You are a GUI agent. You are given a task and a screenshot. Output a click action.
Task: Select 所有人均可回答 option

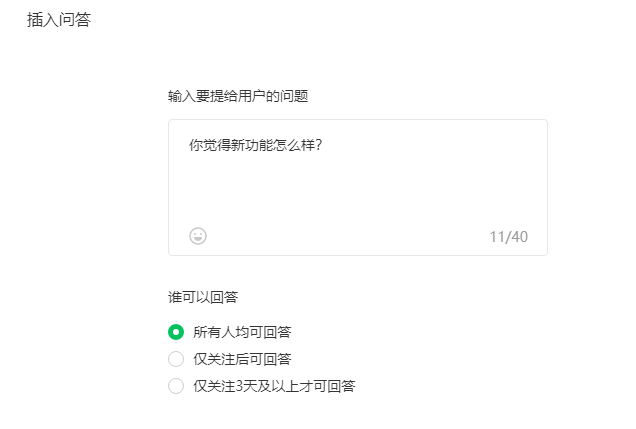(x=176, y=332)
